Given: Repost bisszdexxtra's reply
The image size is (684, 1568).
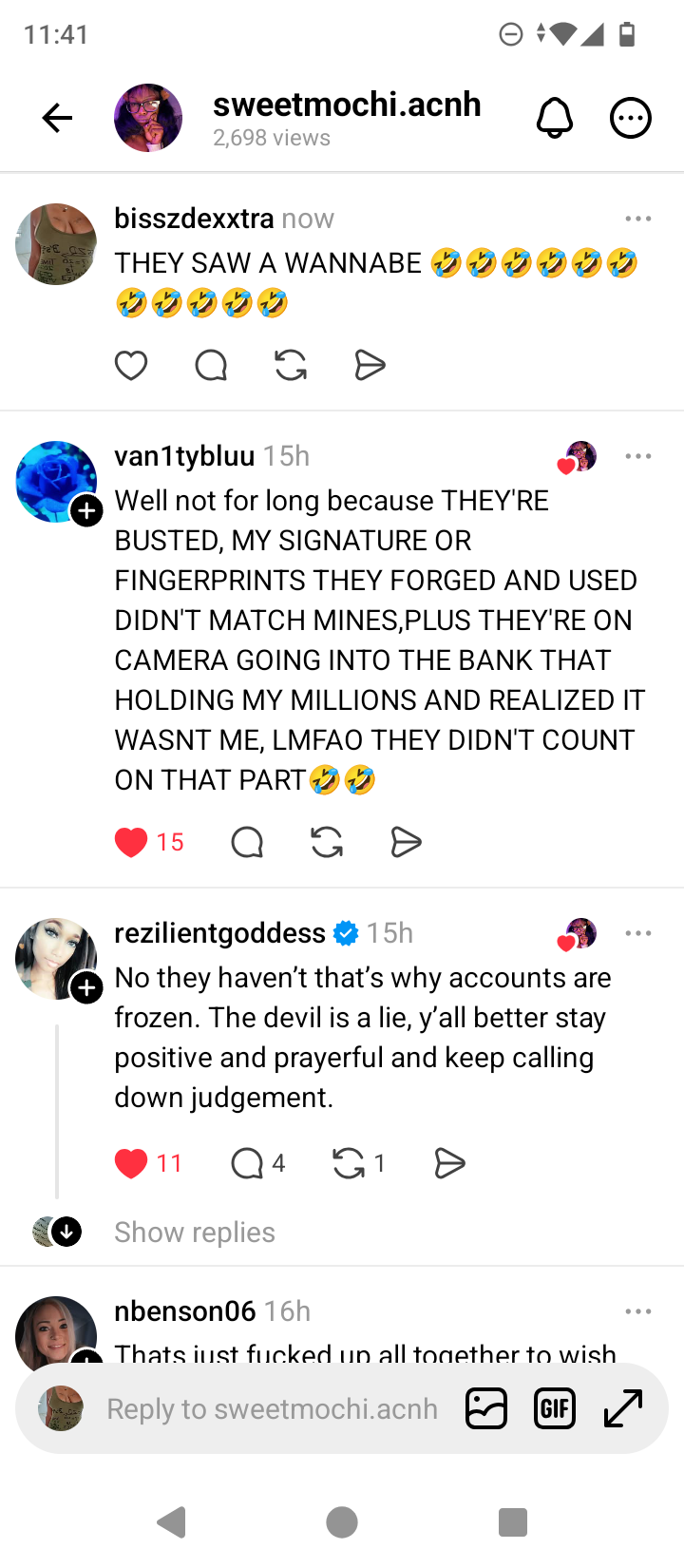Looking at the screenshot, I should [x=291, y=365].
